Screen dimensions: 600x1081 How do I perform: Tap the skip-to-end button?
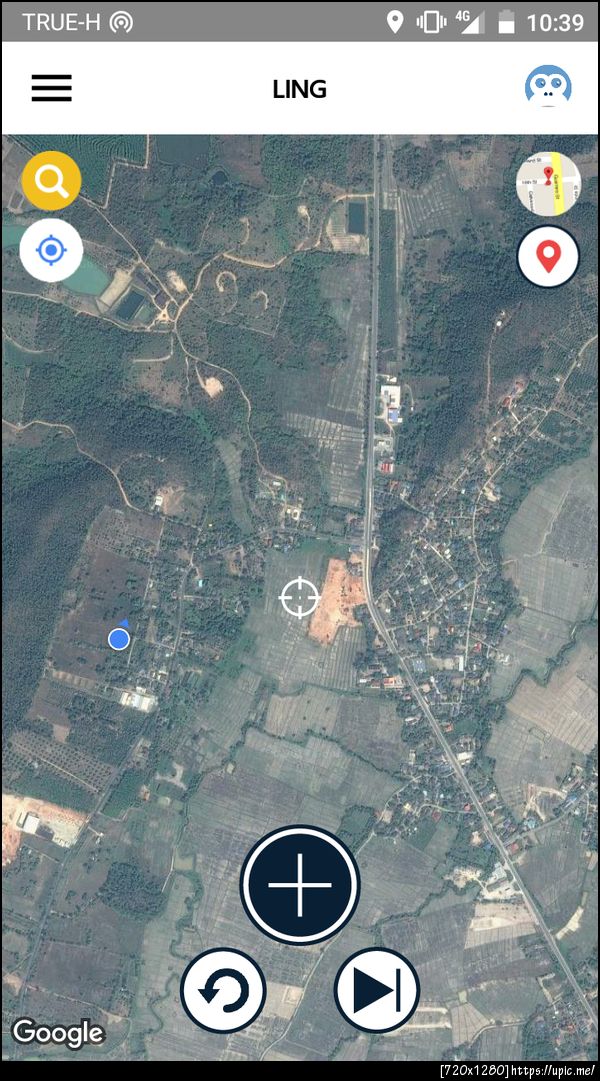[x=376, y=991]
